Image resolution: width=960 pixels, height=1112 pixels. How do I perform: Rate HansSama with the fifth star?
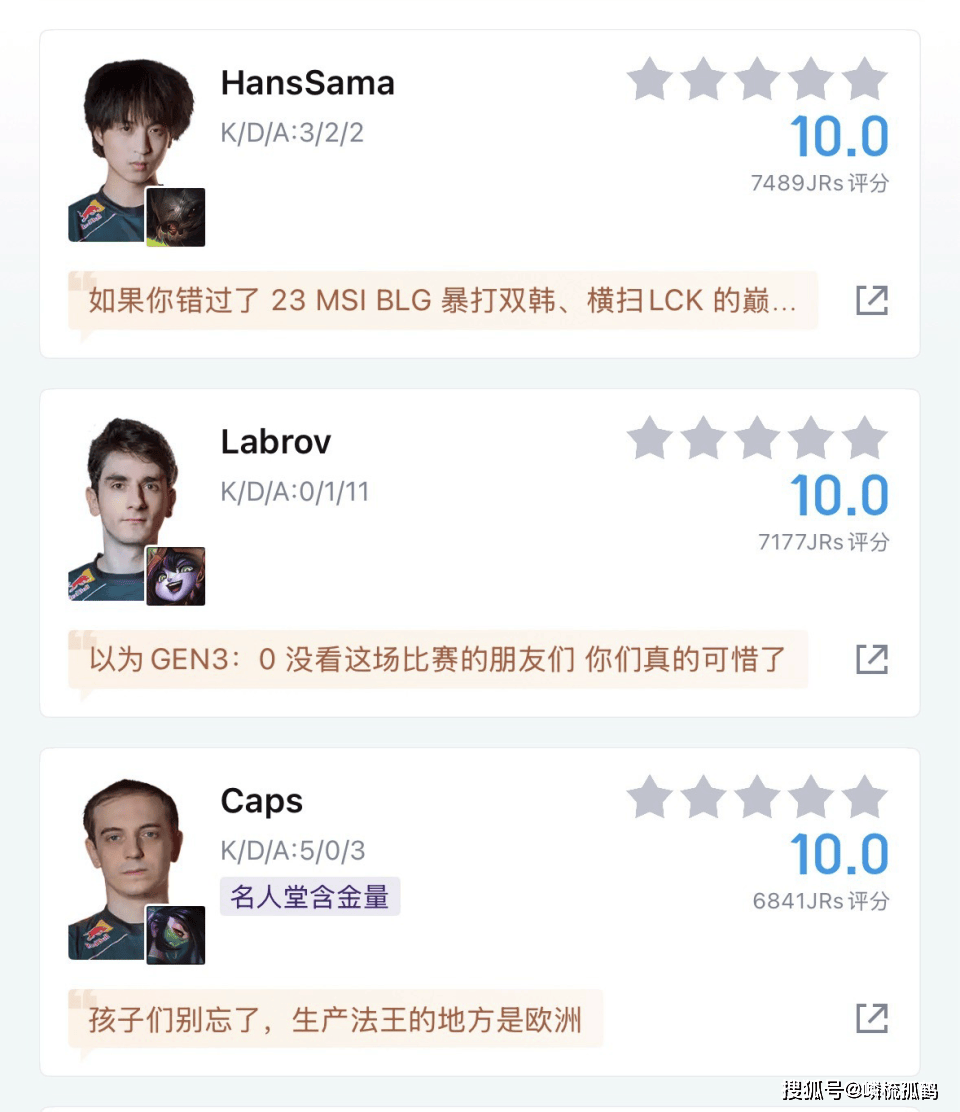pyautogui.click(x=864, y=79)
